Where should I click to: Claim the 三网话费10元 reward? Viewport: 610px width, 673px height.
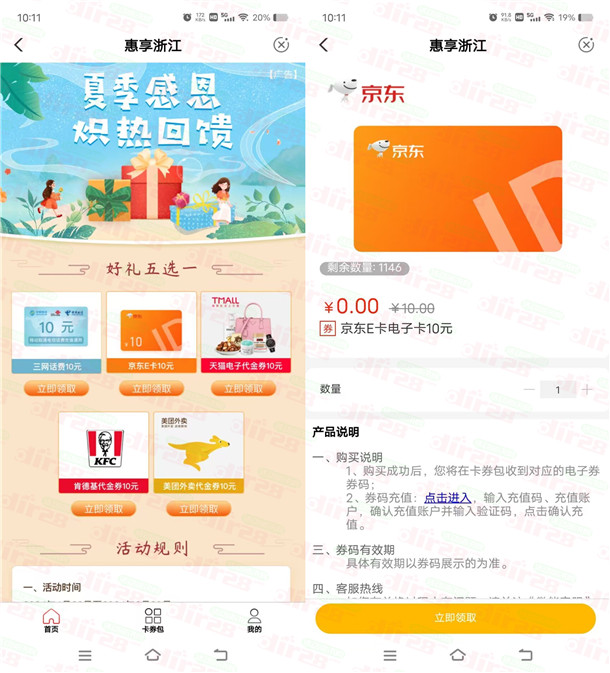click(x=56, y=388)
